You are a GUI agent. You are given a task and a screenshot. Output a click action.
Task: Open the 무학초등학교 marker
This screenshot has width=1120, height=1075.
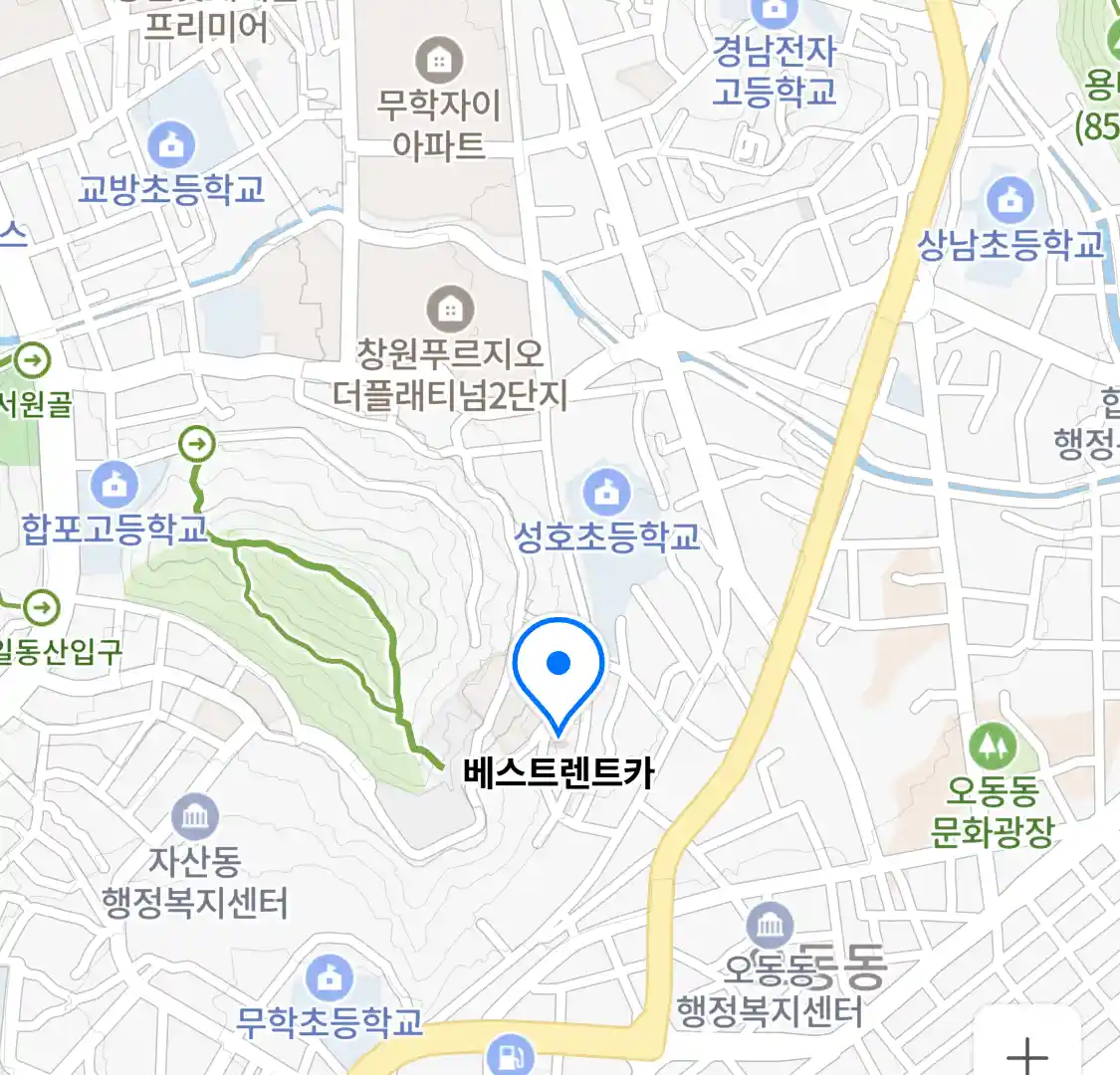pyautogui.click(x=329, y=978)
